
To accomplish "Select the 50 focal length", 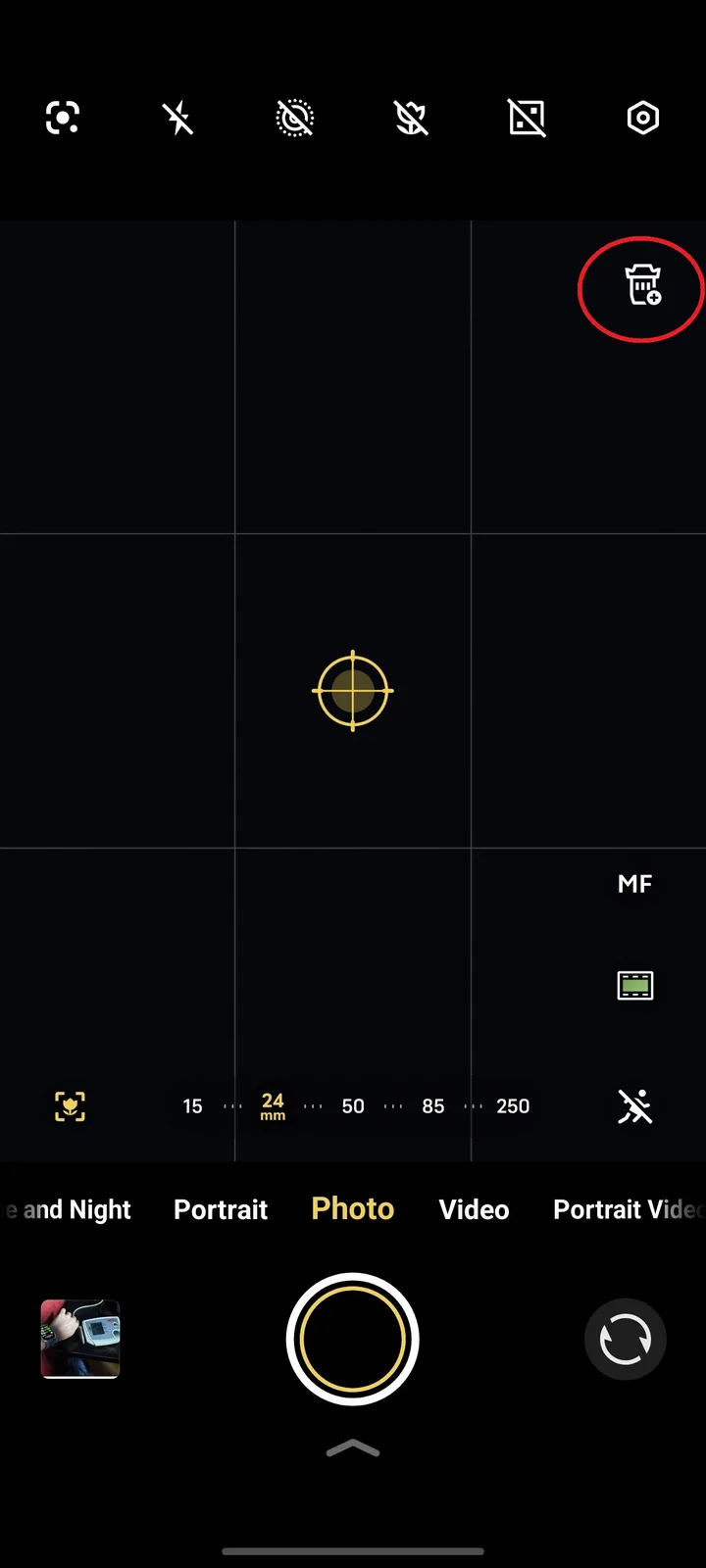I will coord(353,1106).
